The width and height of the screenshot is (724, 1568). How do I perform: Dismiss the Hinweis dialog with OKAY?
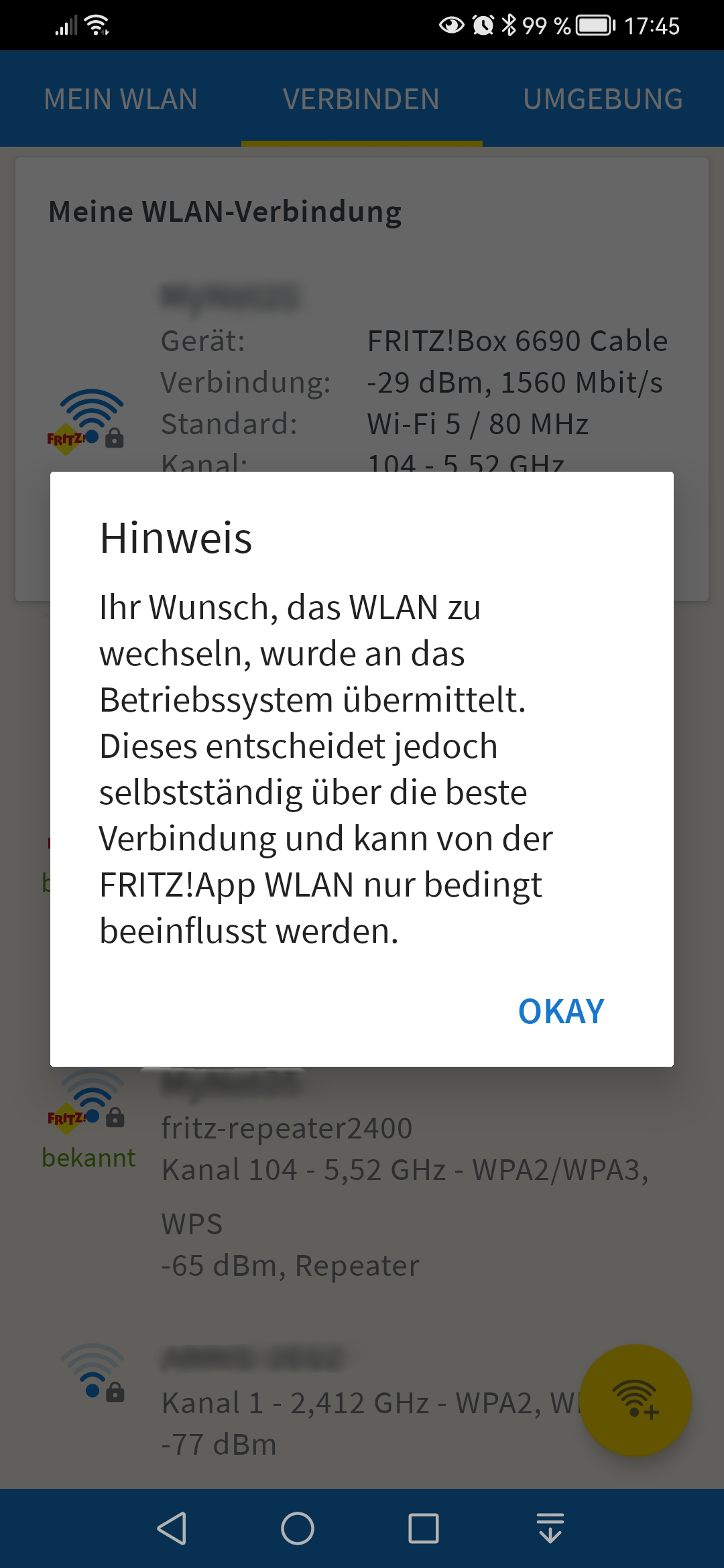point(561,1011)
